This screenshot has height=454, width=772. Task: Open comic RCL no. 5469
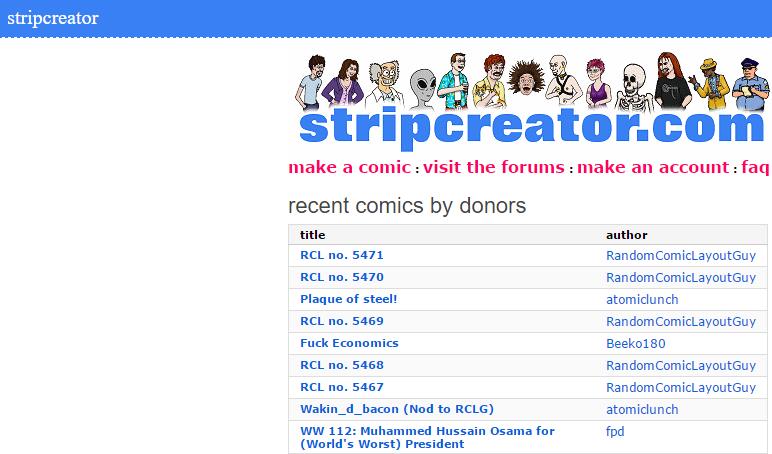(341, 321)
